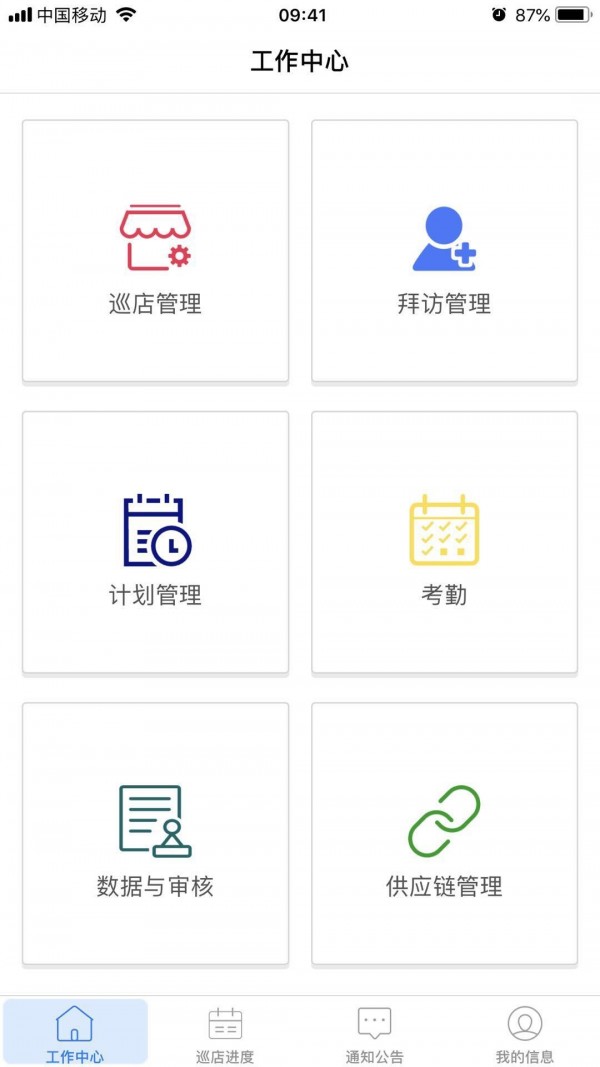Open the 拜访管理 card

pyautogui.click(x=444, y=251)
